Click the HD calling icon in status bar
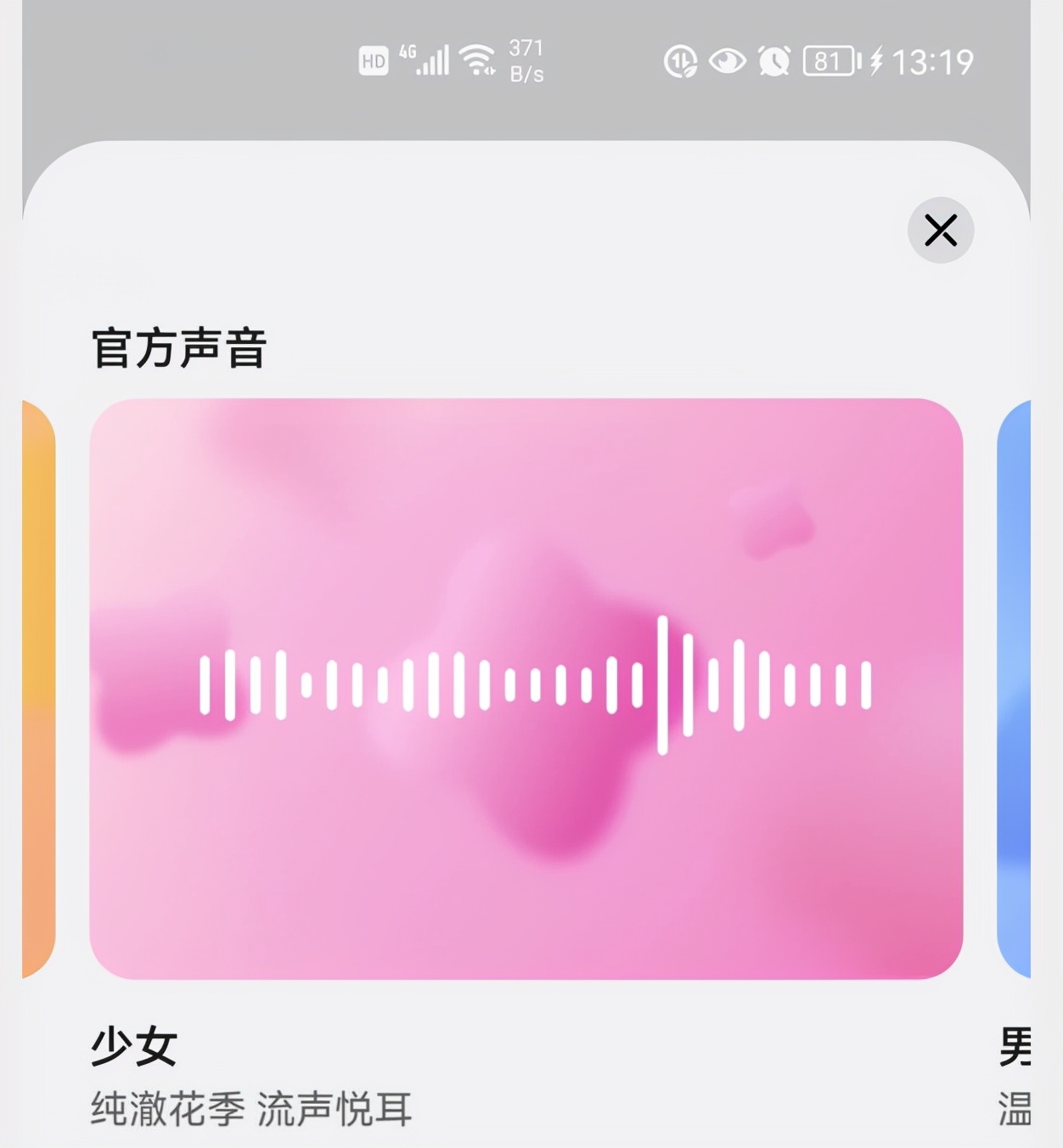The width and height of the screenshot is (1063, 1148). pyautogui.click(x=371, y=59)
